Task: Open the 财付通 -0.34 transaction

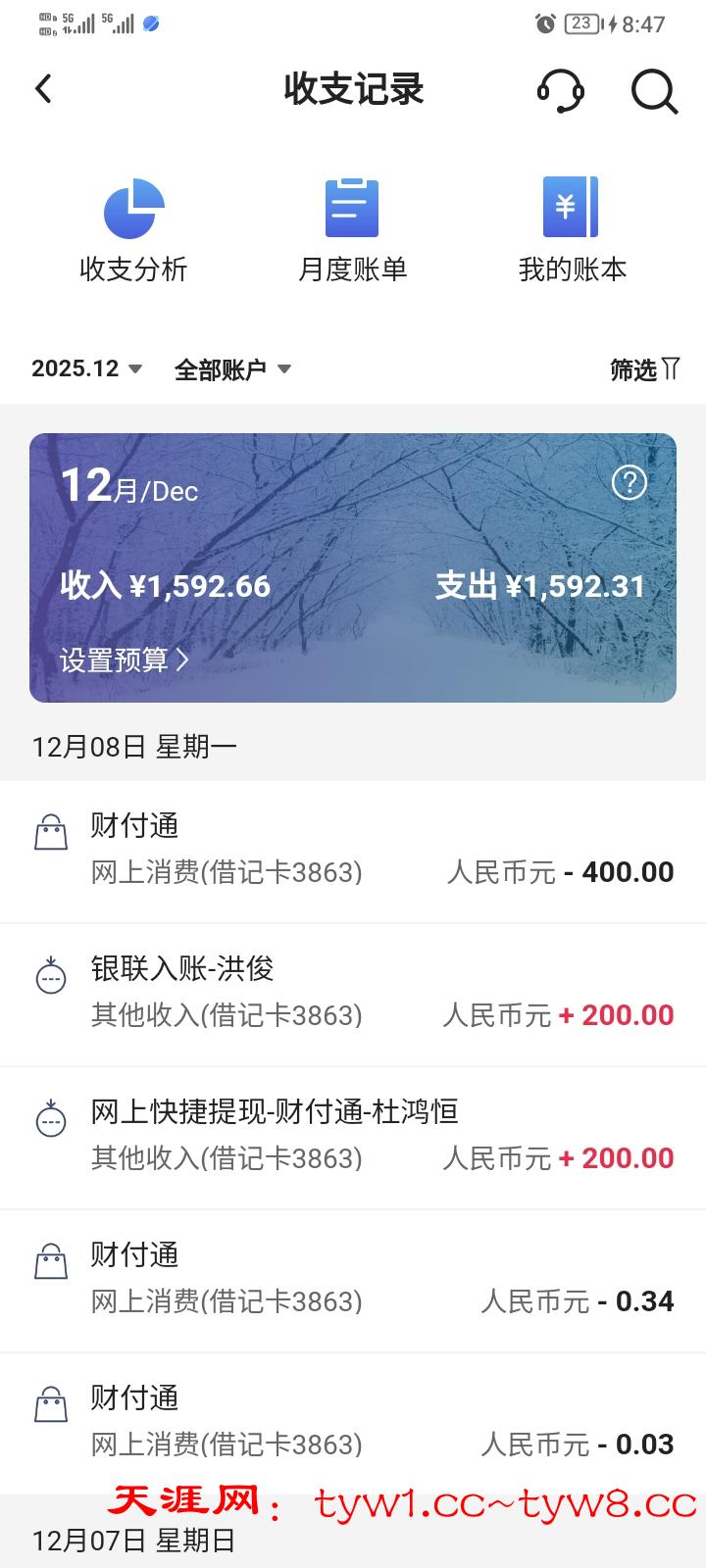Action: click(353, 1279)
